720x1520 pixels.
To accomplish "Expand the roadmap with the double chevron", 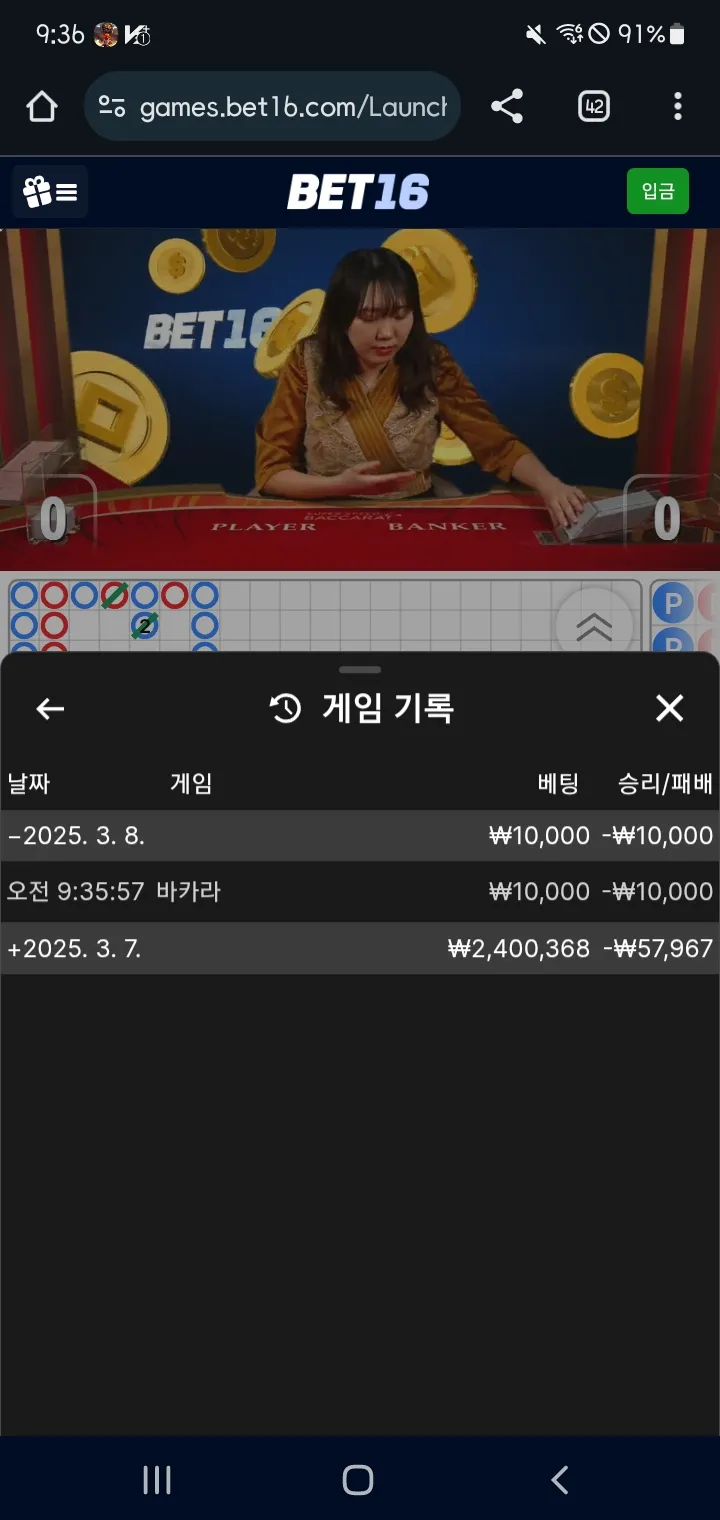I will pos(594,627).
